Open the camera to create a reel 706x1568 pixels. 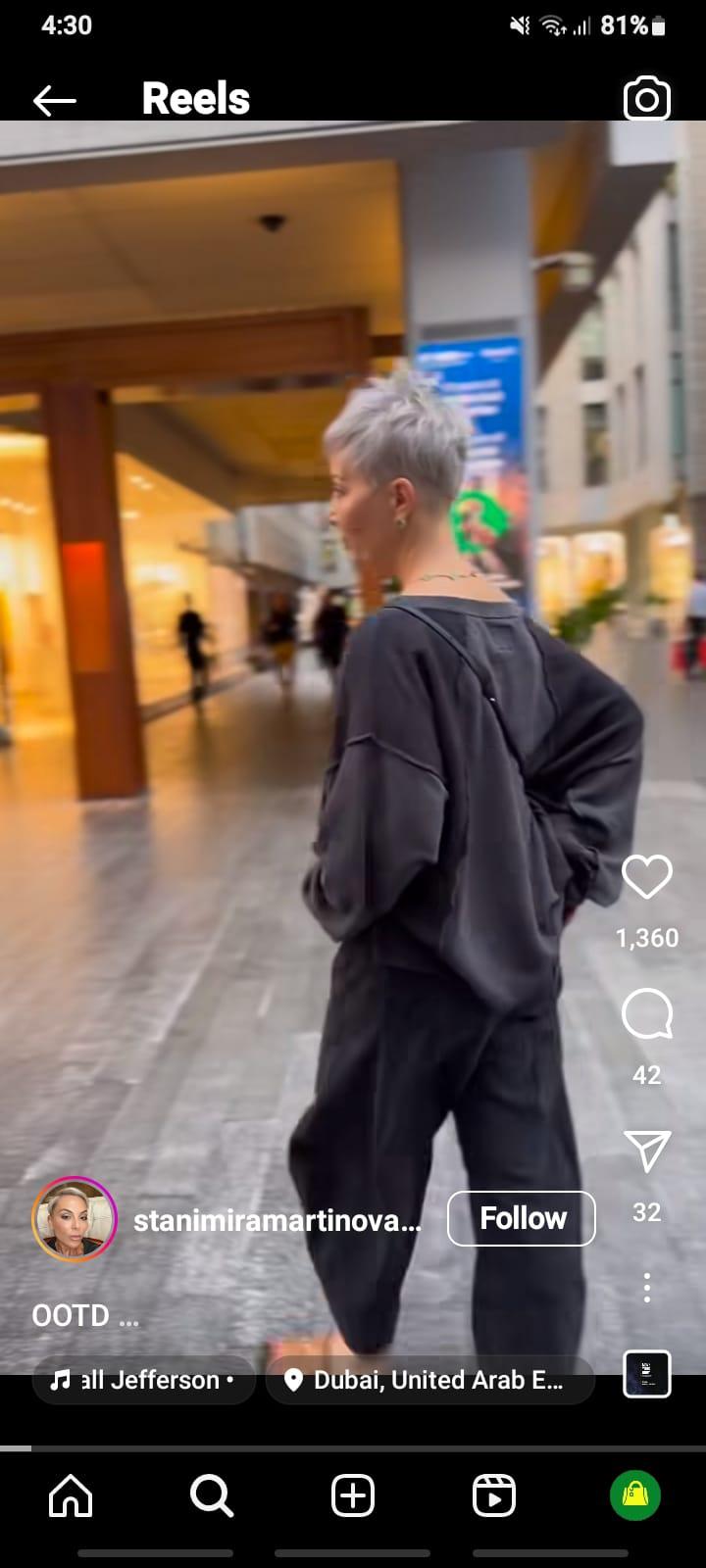[x=646, y=99]
